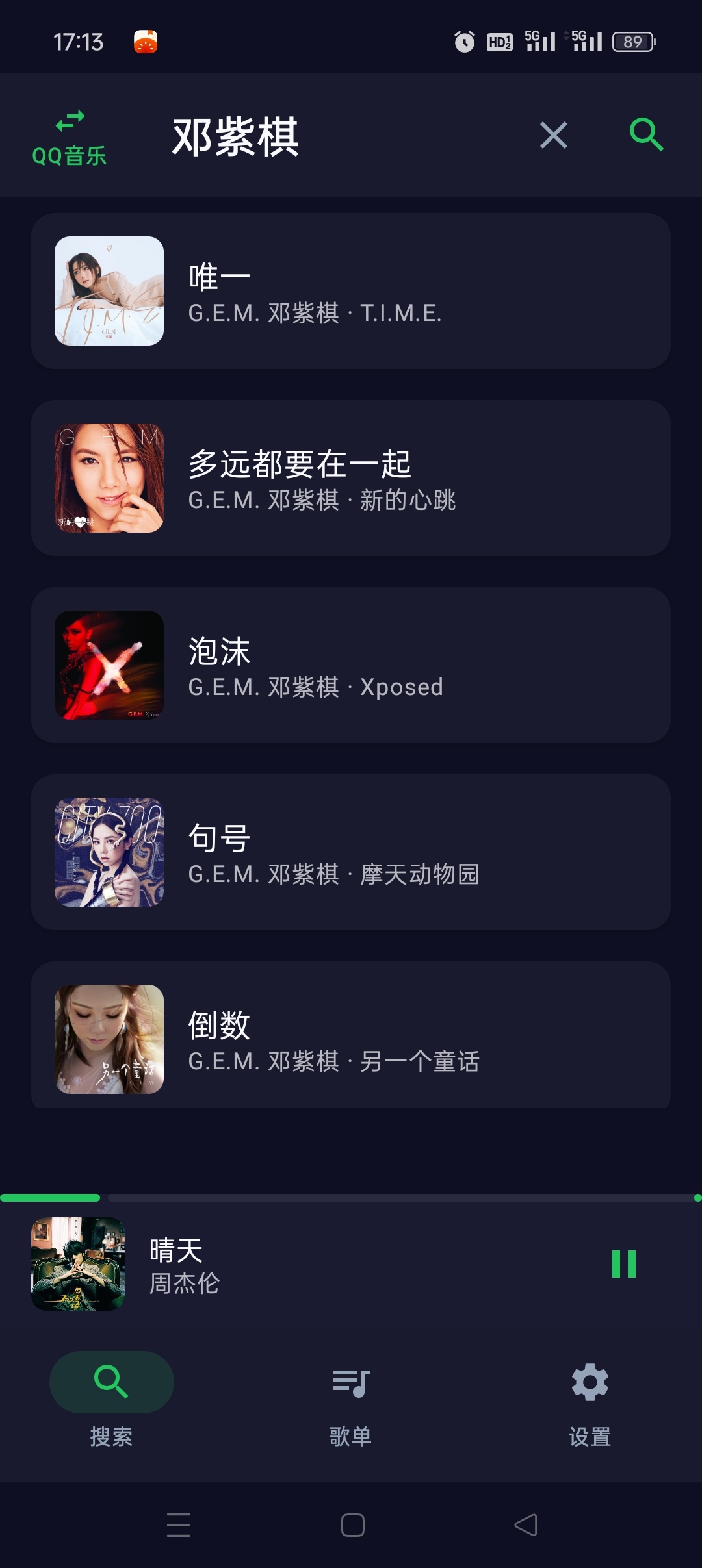Viewport: 702px width, 1568px height.
Task: Play the song 唯一
Action: click(x=351, y=290)
